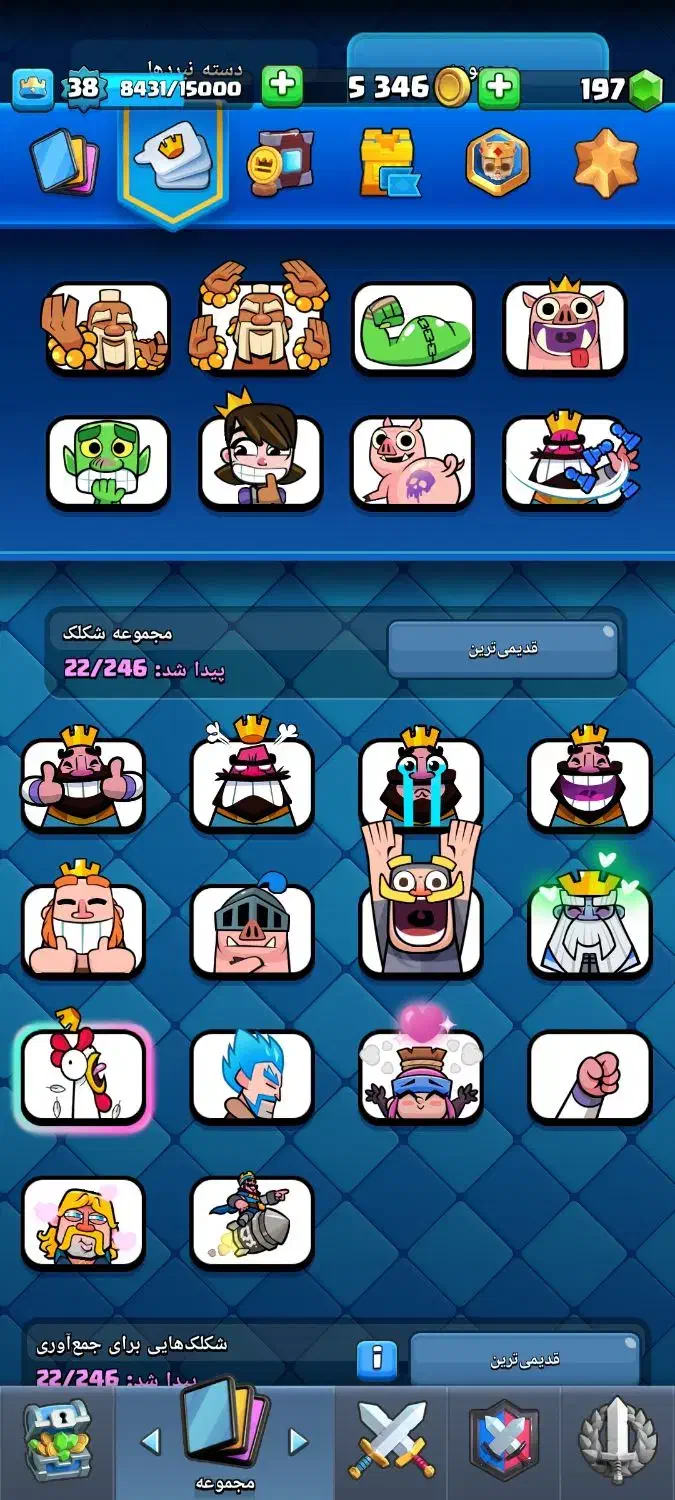Select the crying king emote

[421, 784]
